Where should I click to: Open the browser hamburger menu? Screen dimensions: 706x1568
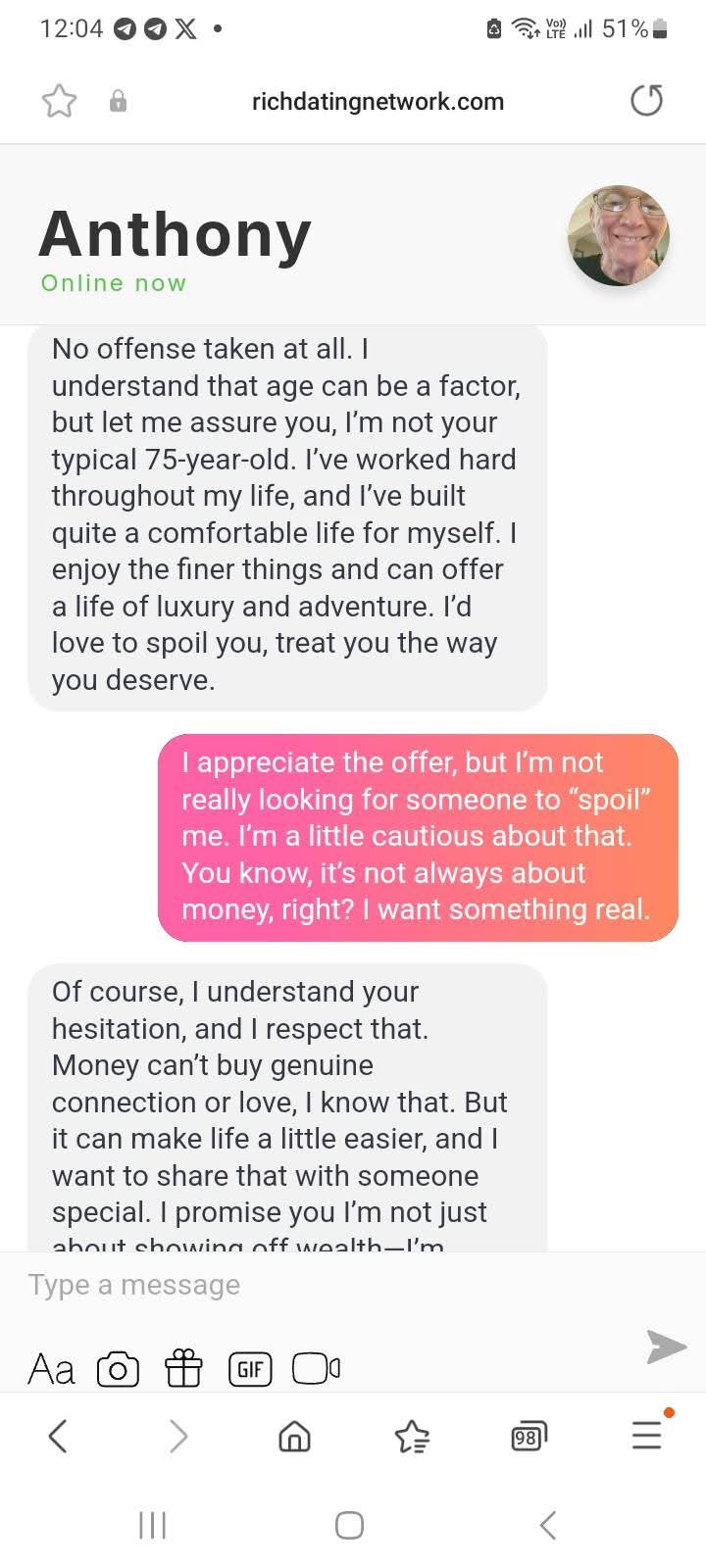click(x=646, y=1437)
